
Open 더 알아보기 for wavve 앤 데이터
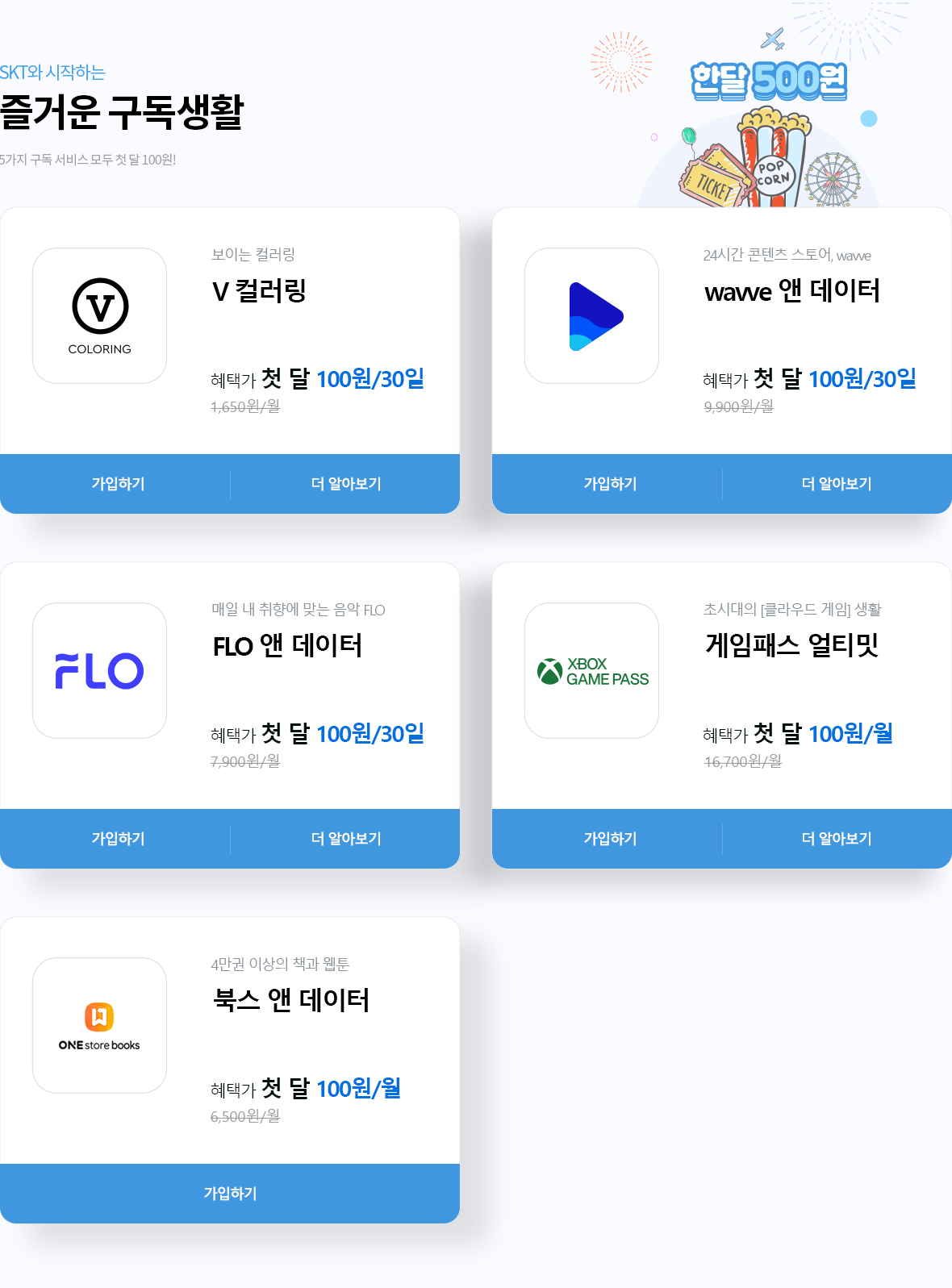point(837,484)
